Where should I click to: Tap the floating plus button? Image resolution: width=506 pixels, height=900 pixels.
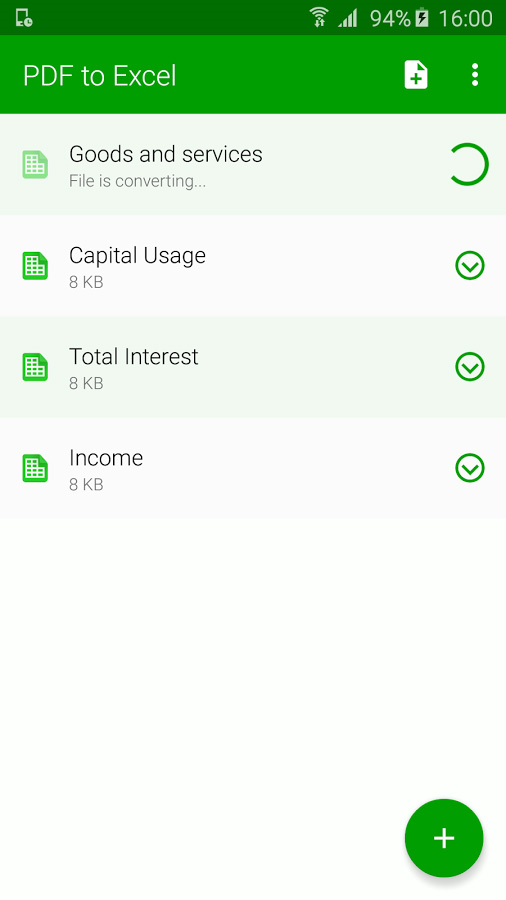click(444, 838)
